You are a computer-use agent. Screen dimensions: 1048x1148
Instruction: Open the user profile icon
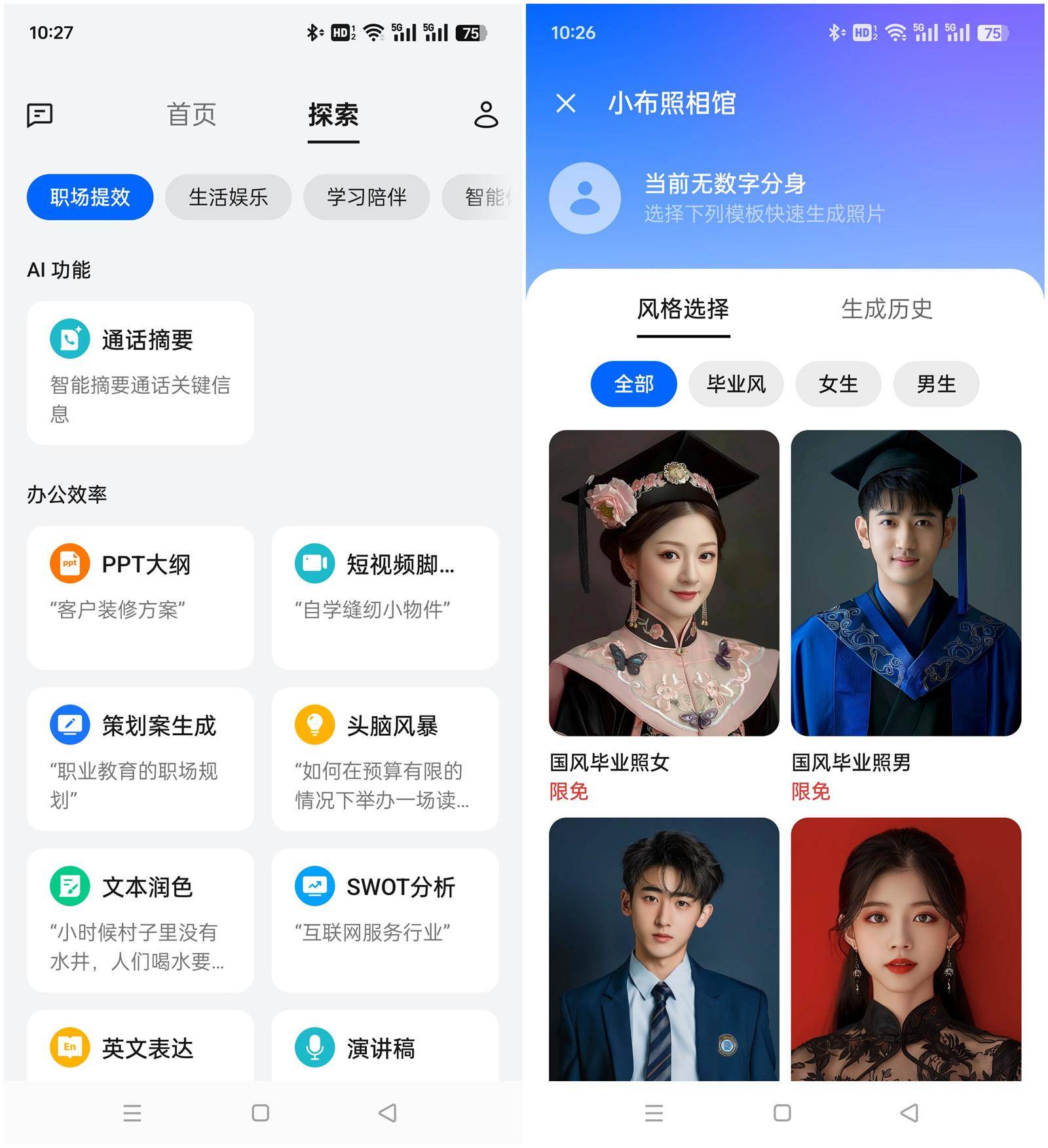485,115
